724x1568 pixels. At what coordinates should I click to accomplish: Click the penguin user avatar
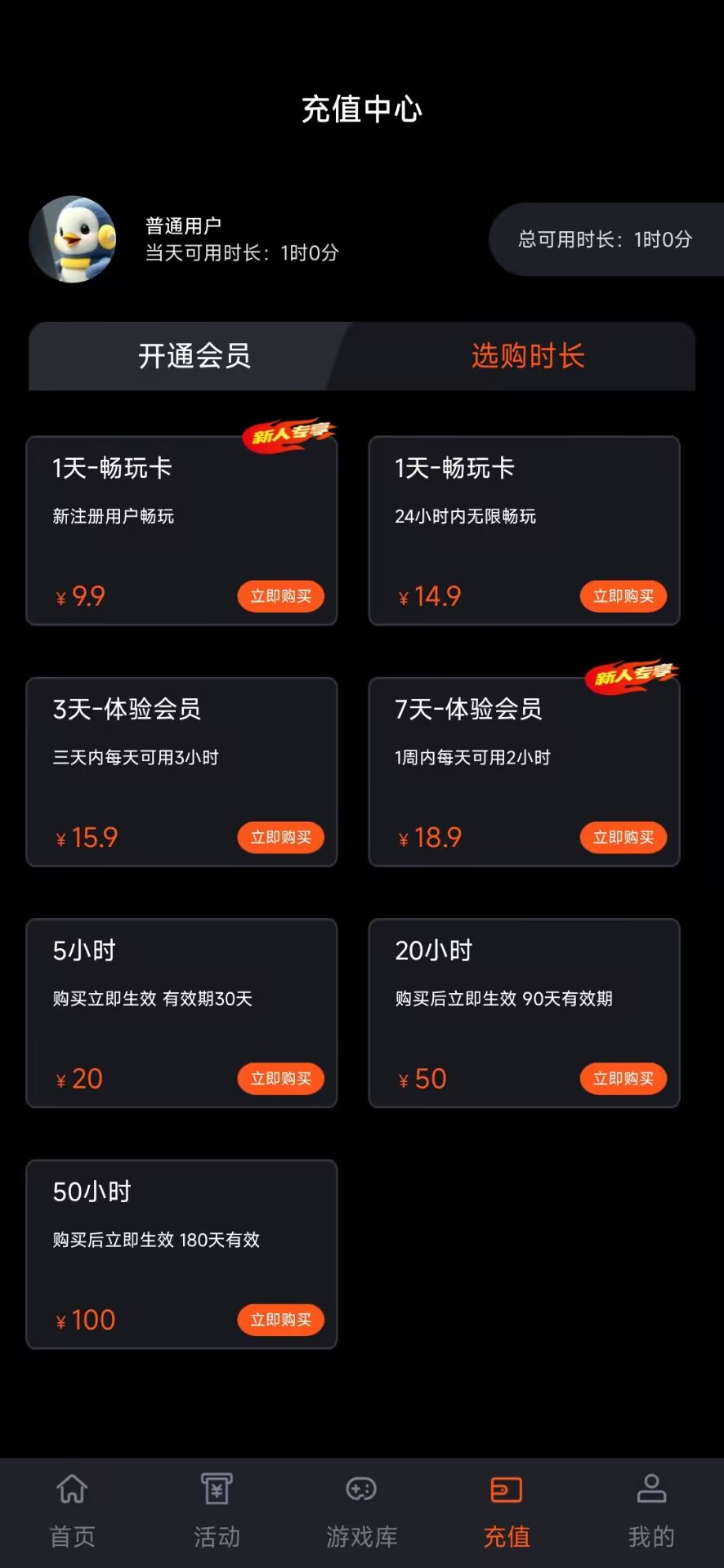73,239
